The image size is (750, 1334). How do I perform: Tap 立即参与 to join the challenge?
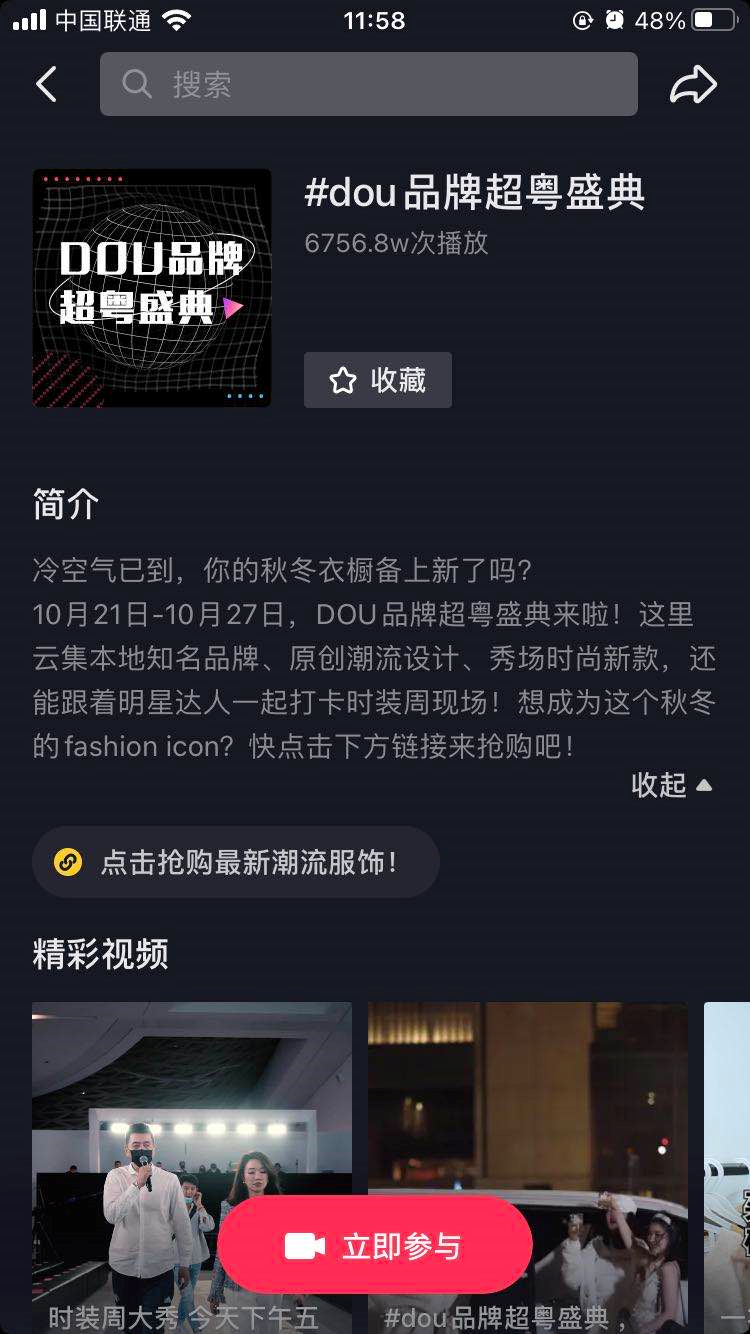(x=375, y=1246)
